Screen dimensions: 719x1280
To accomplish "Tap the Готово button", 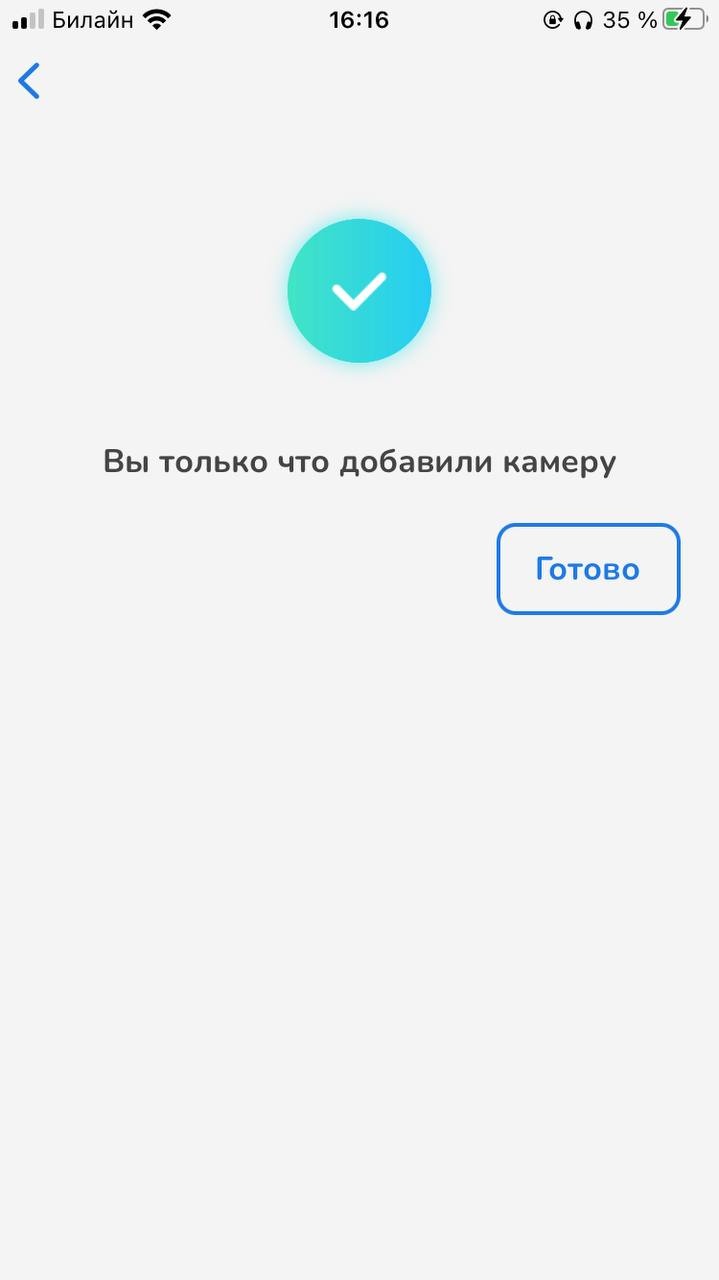I will [x=588, y=569].
